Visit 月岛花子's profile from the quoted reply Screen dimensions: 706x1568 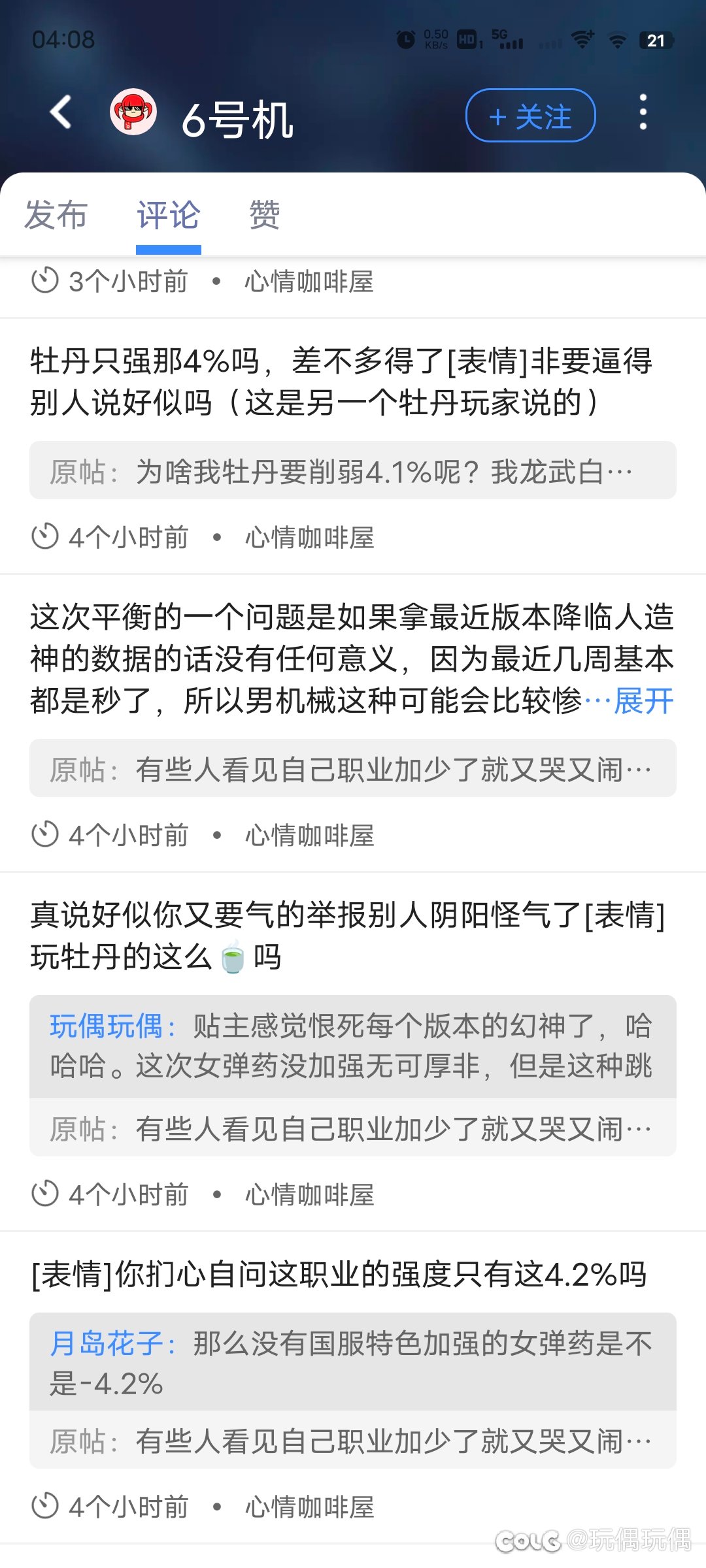pyautogui.click(x=107, y=1344)
